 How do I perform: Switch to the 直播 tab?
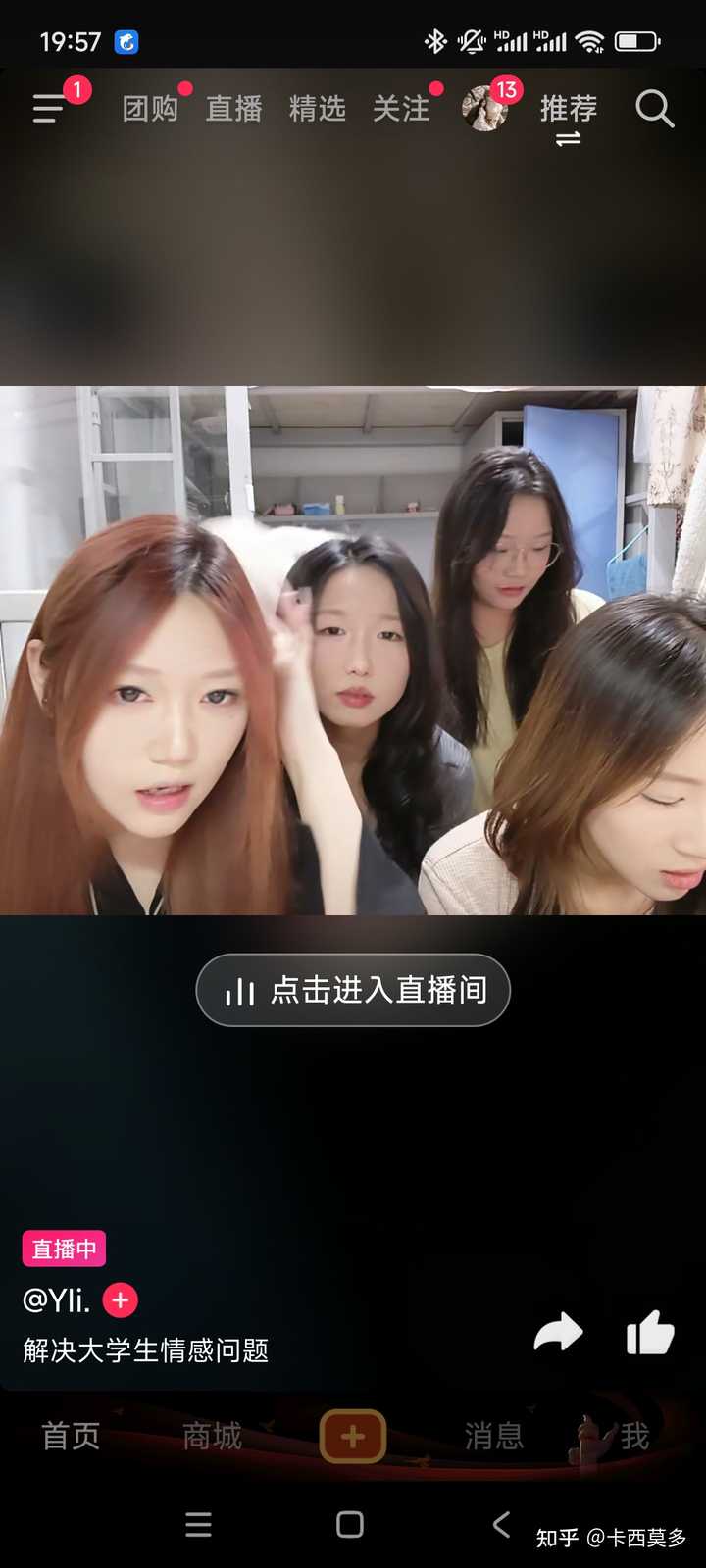click(x=233, y=108)
